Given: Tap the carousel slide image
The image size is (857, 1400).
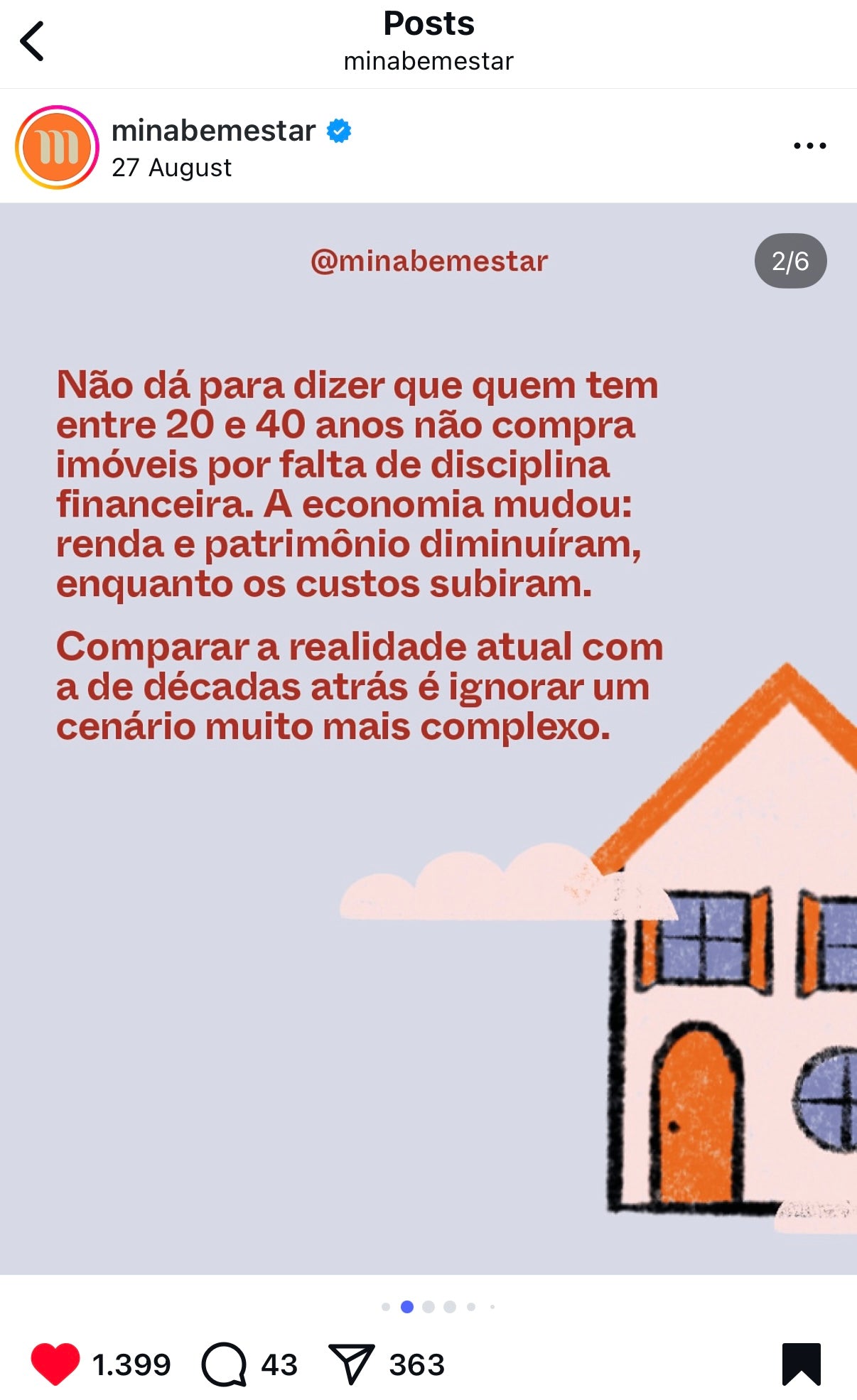Looking at the screenshot, I should 428,739.
